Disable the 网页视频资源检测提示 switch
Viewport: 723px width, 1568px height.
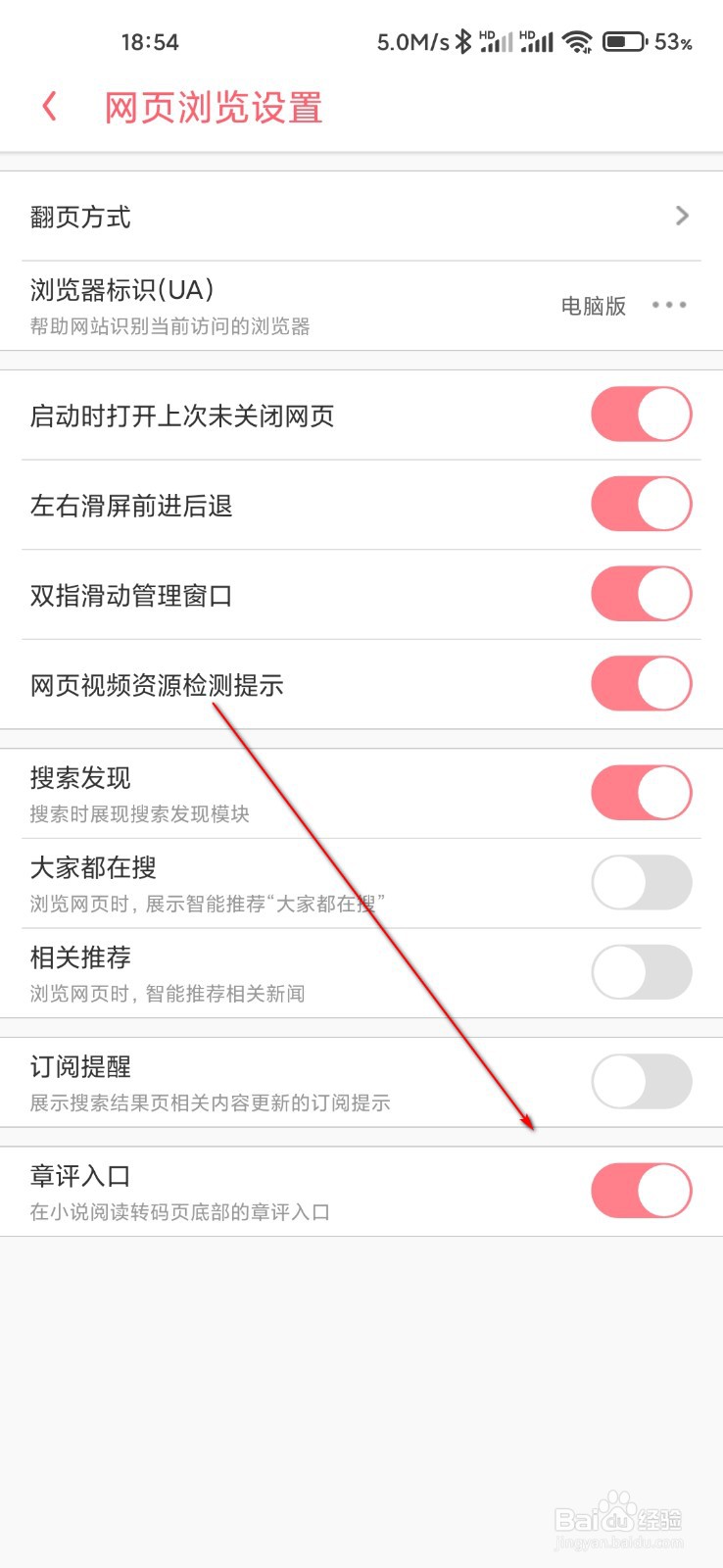coord(642,684)
